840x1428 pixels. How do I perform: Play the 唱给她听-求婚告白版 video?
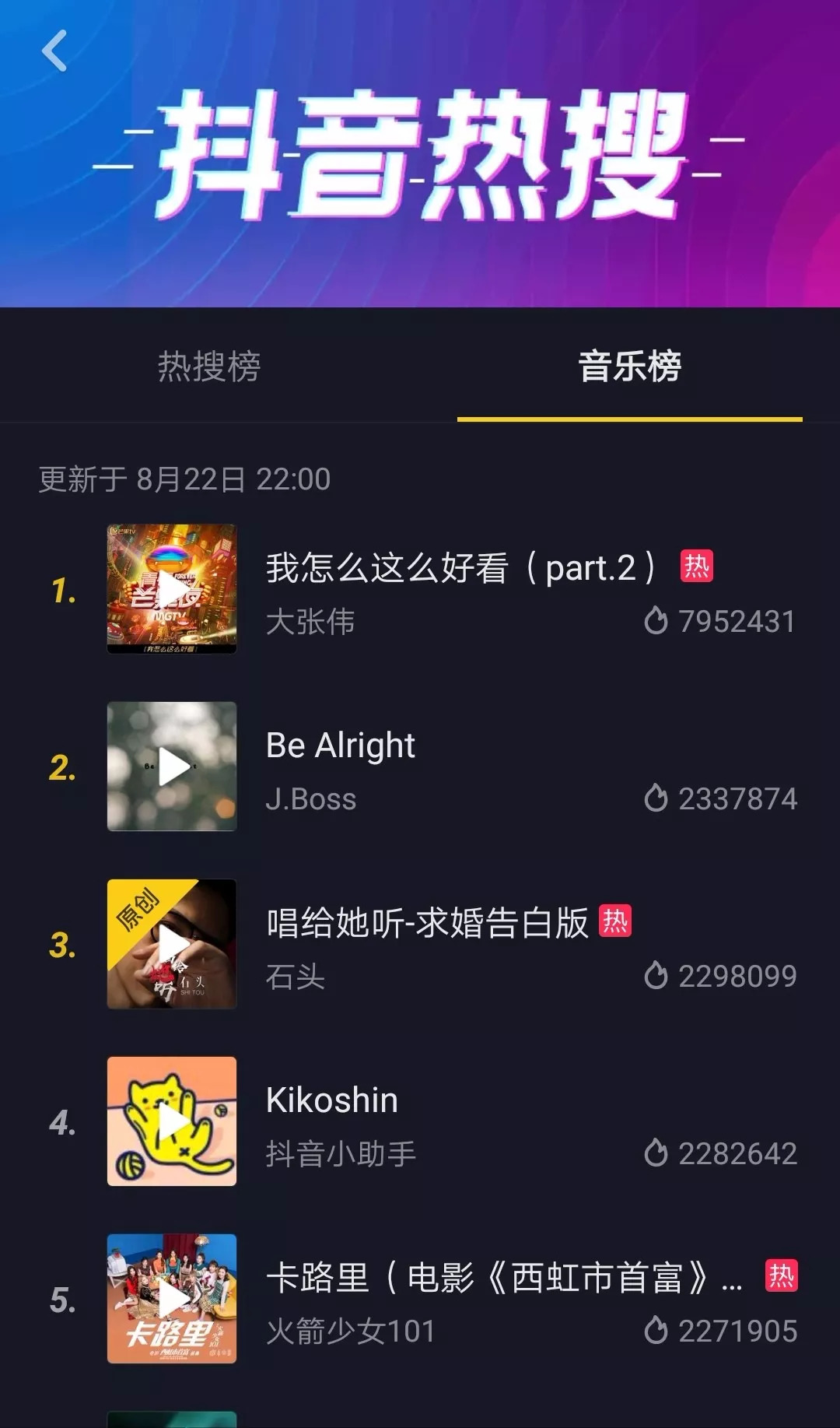172,945
